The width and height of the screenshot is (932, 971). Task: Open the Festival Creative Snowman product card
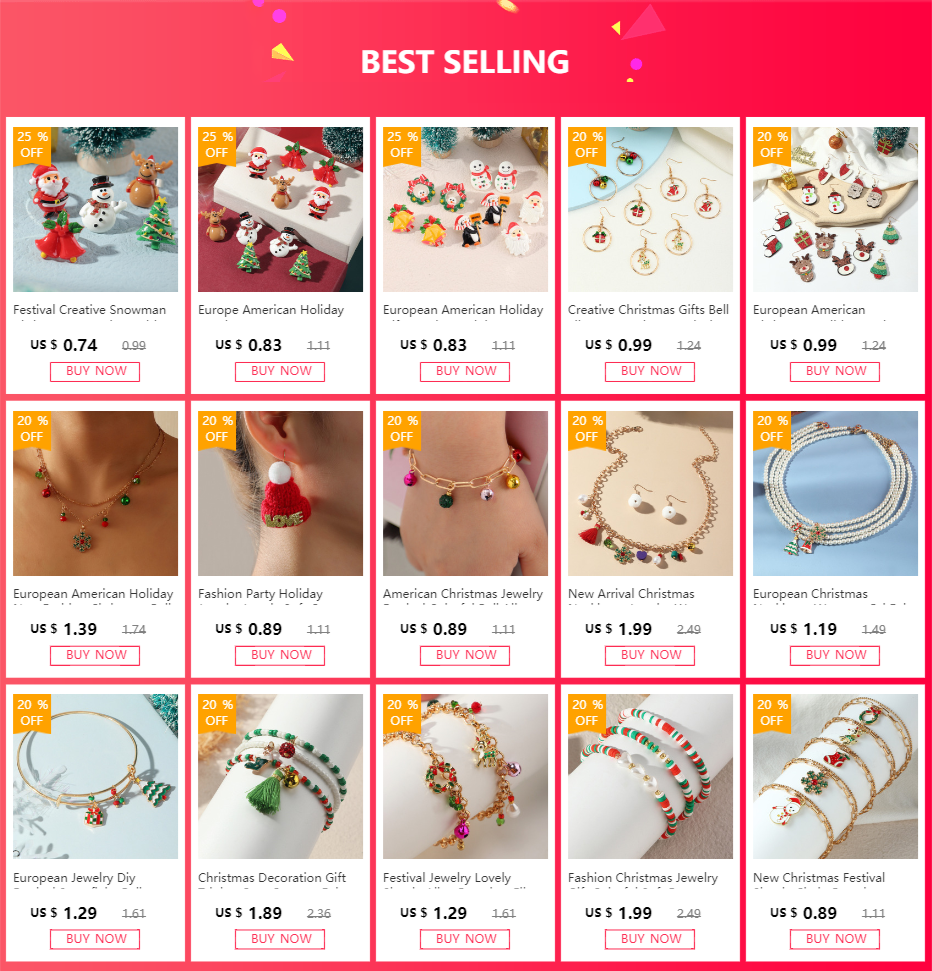[95, 210]
